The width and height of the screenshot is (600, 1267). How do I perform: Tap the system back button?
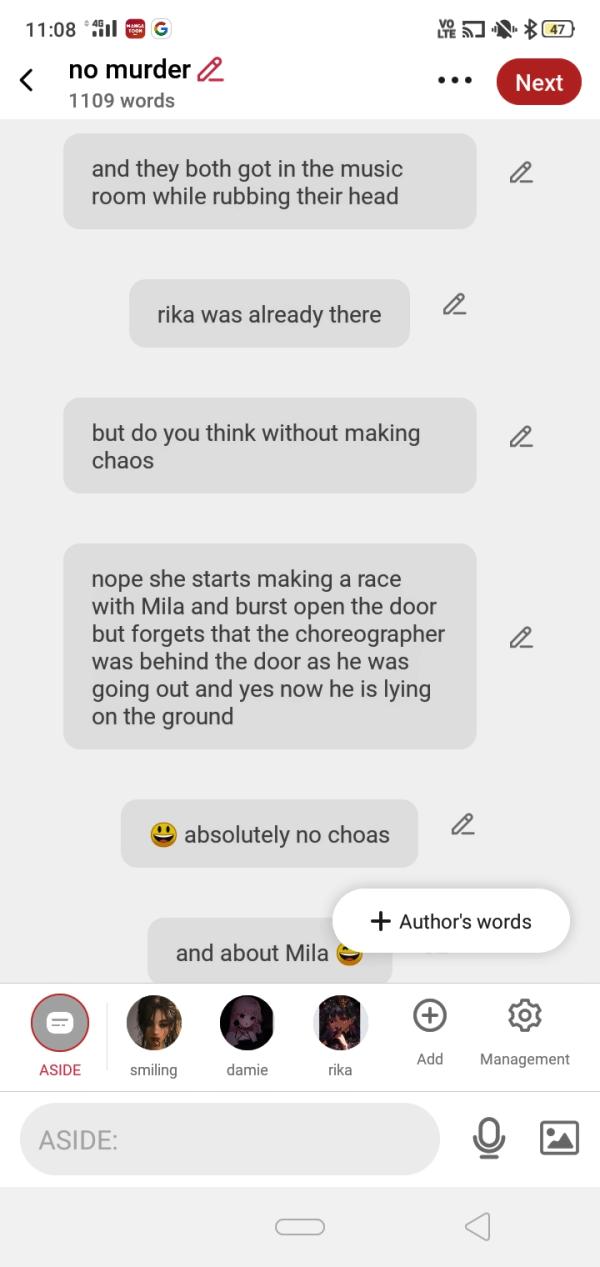pyautogui.click(x=478, y=1226)
